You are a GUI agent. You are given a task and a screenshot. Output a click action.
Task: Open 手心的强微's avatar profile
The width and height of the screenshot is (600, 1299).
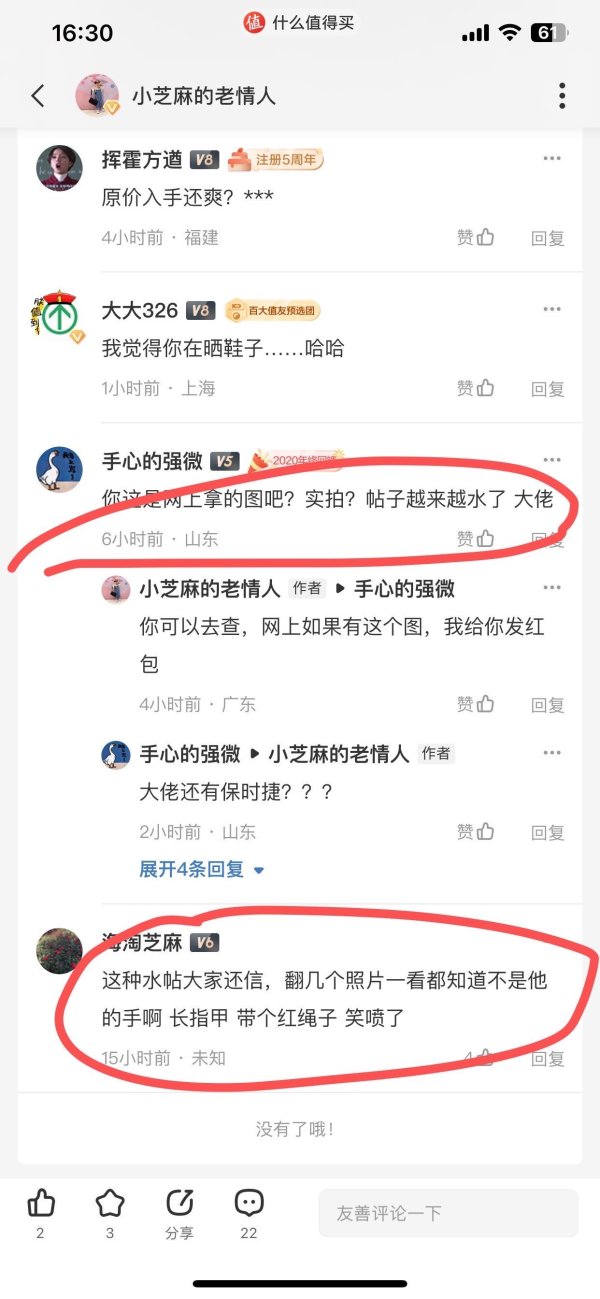(60, 470)
